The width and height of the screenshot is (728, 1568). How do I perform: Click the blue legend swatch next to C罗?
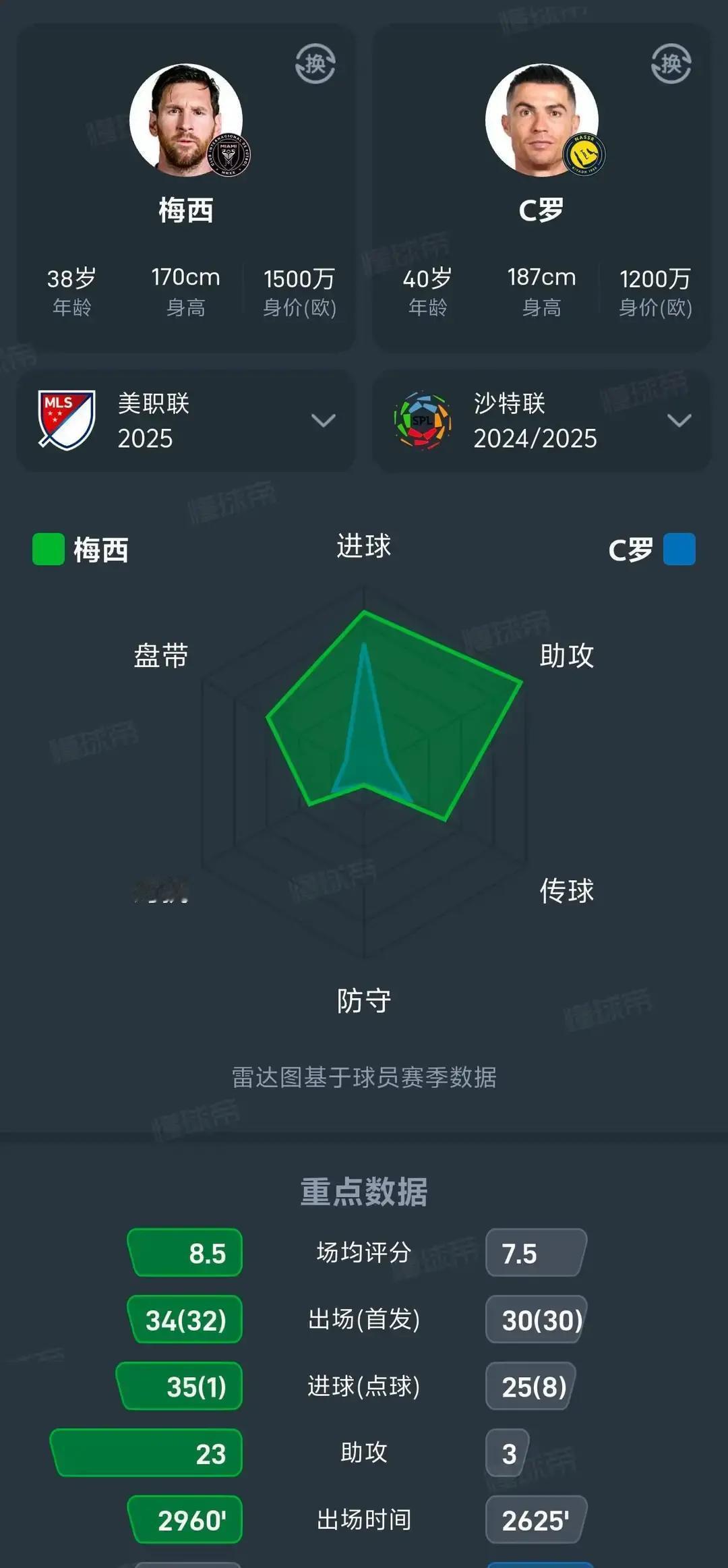(x=683, y=550)
